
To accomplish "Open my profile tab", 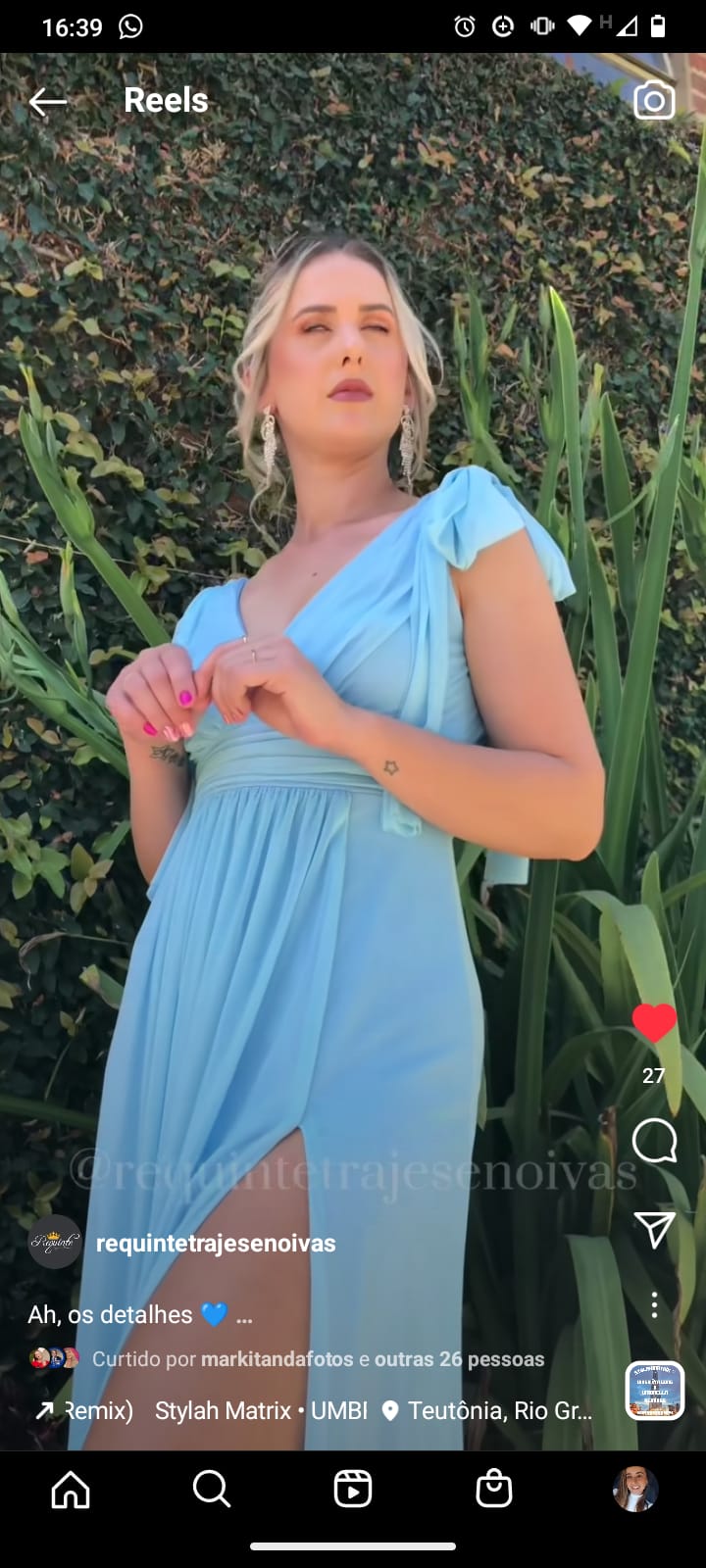I will 635,1489.
